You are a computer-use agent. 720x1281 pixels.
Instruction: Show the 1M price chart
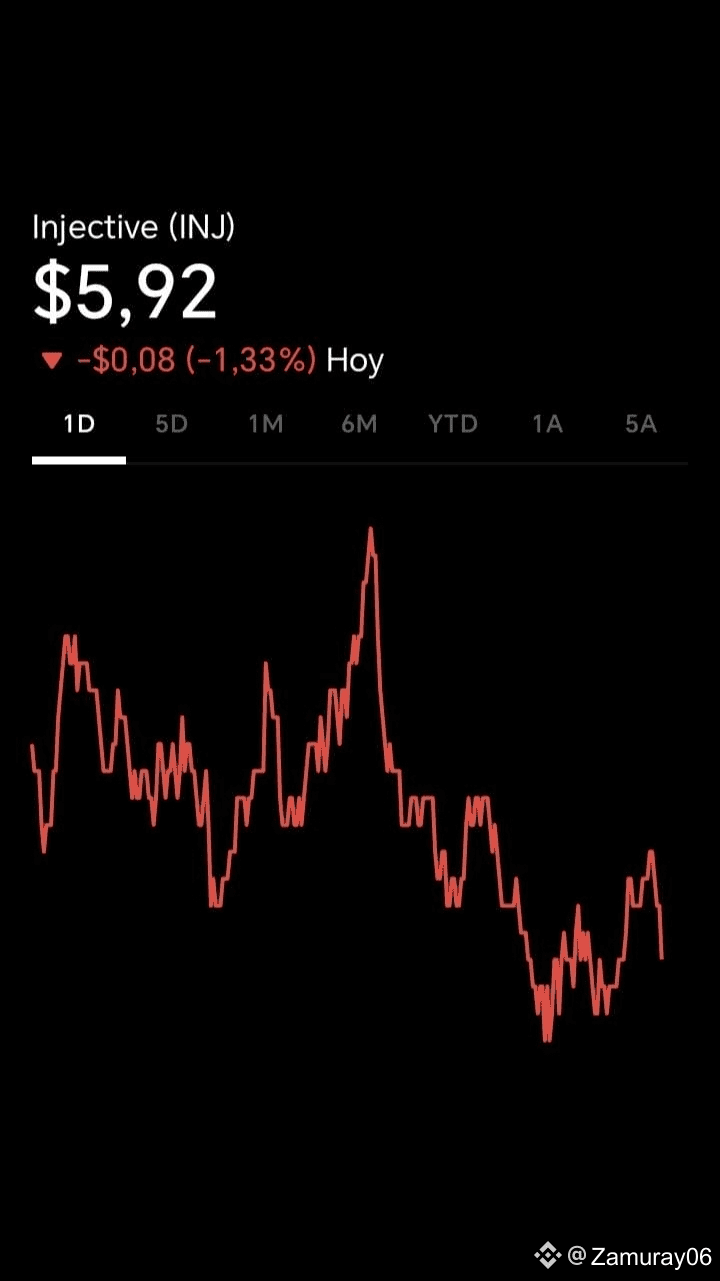(266, 424)
